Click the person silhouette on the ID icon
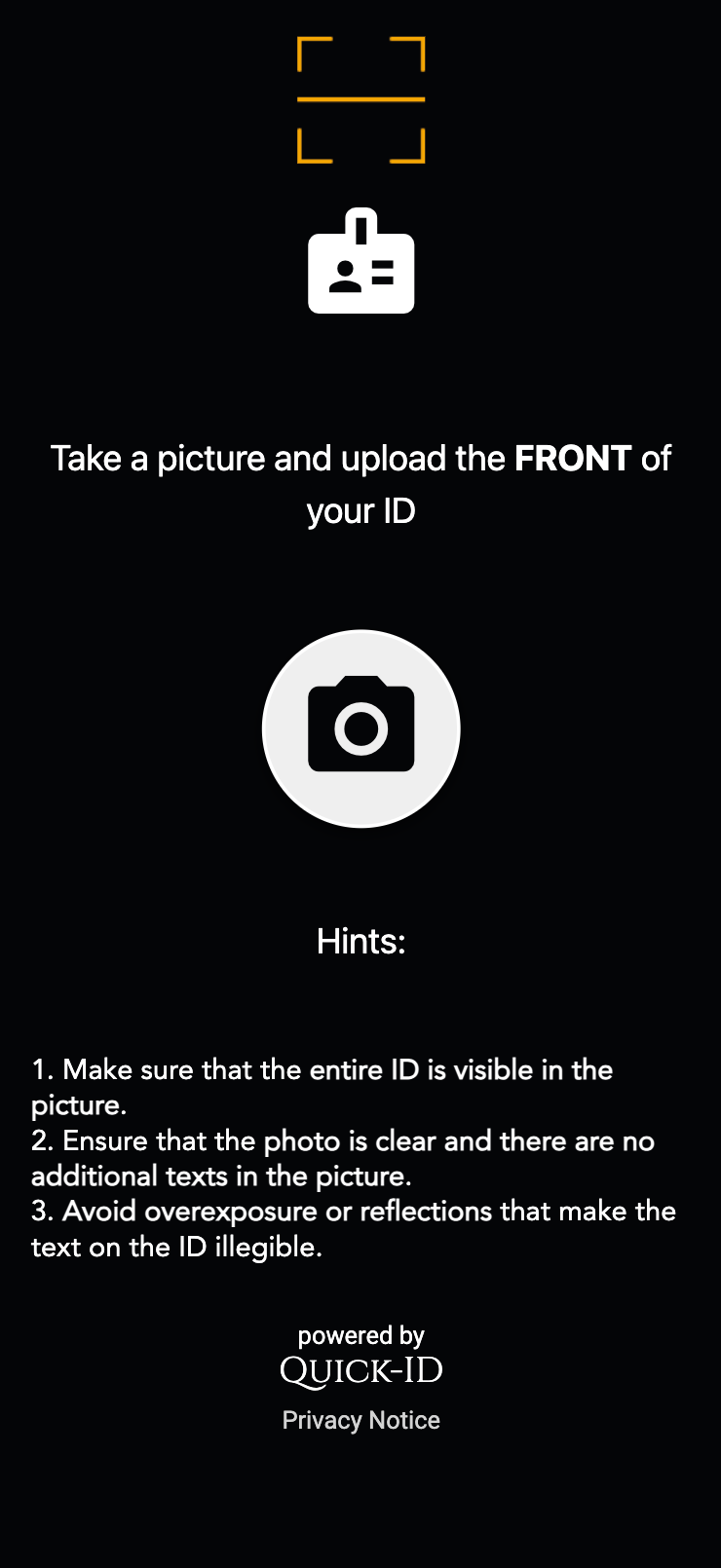 pyautogui.click(x=343, y=278)
